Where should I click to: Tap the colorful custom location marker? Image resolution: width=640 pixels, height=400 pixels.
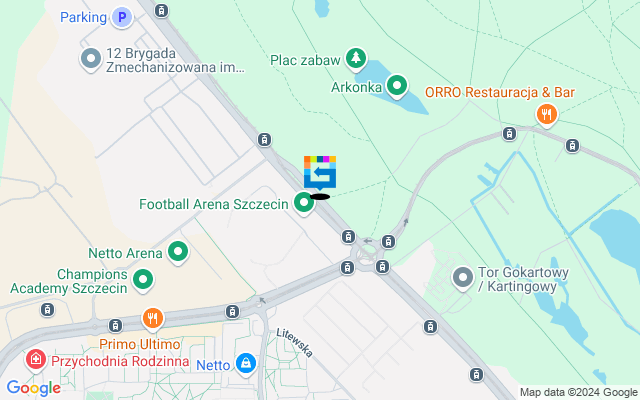pos(320,173)
